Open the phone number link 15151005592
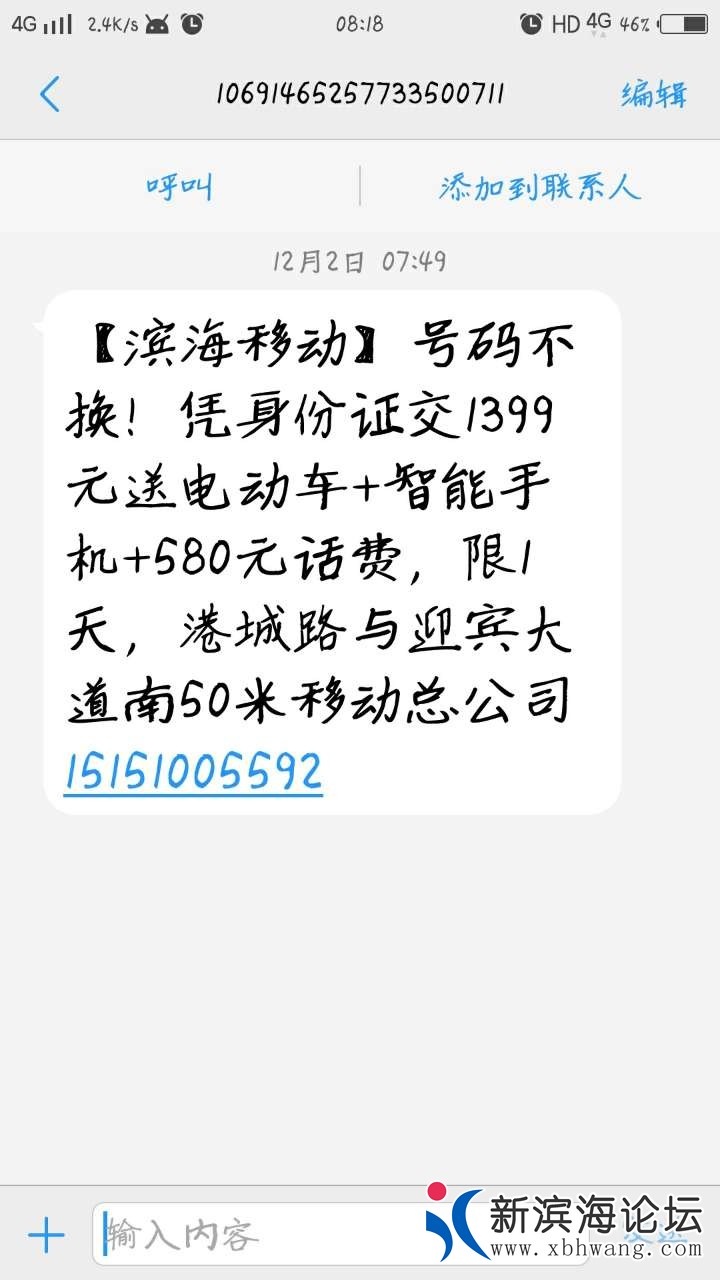This screenshot has height=1280, width=720. tap(193, 772)
